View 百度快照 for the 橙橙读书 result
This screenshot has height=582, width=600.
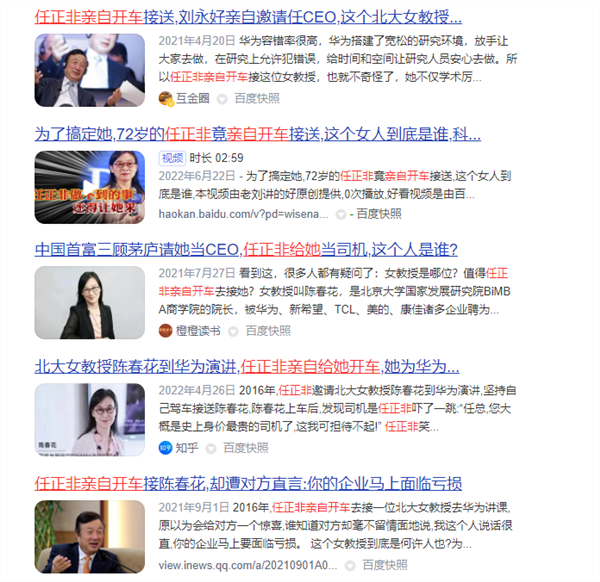[x=268, y=330]
